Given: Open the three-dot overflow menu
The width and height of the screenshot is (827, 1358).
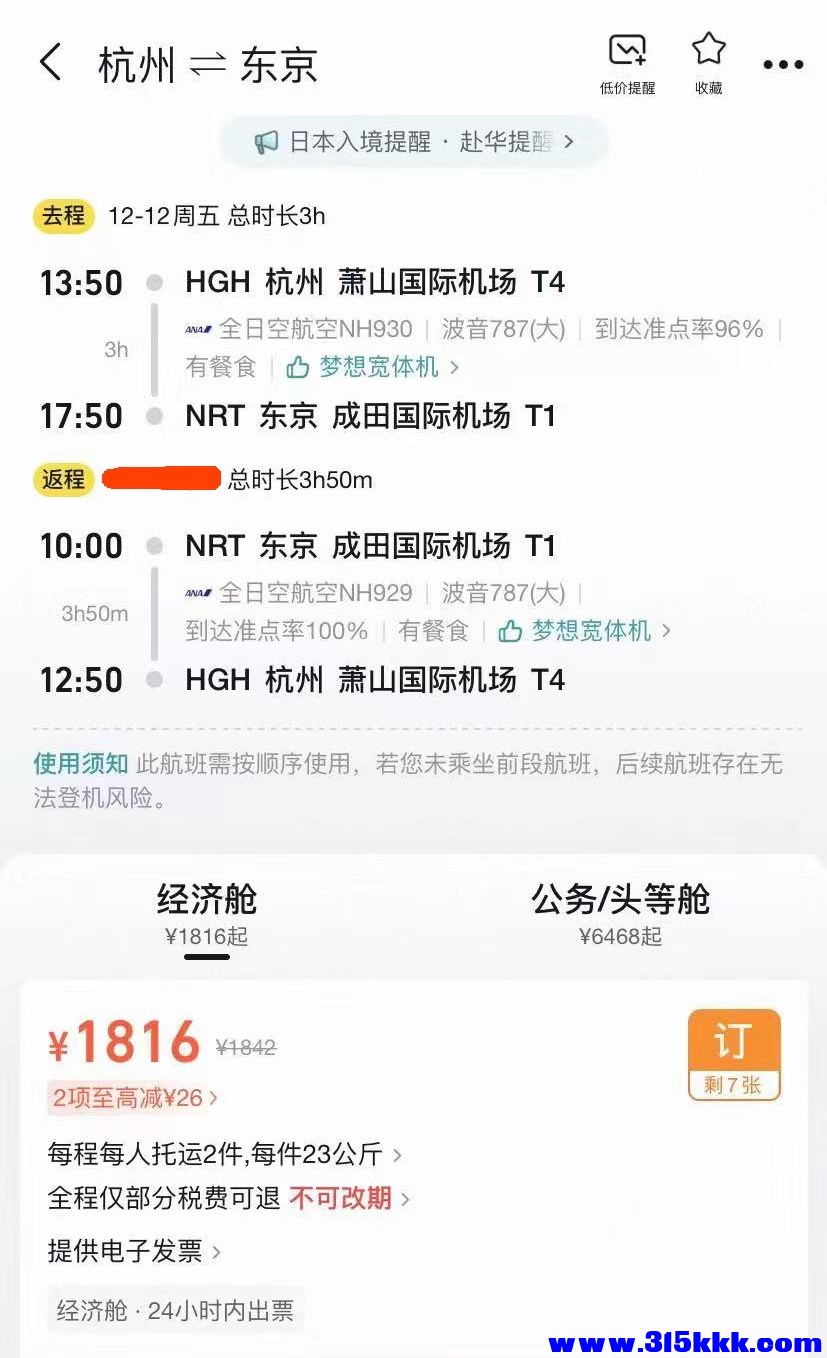Looking at the screenshot, I should (x=783, y=65).
